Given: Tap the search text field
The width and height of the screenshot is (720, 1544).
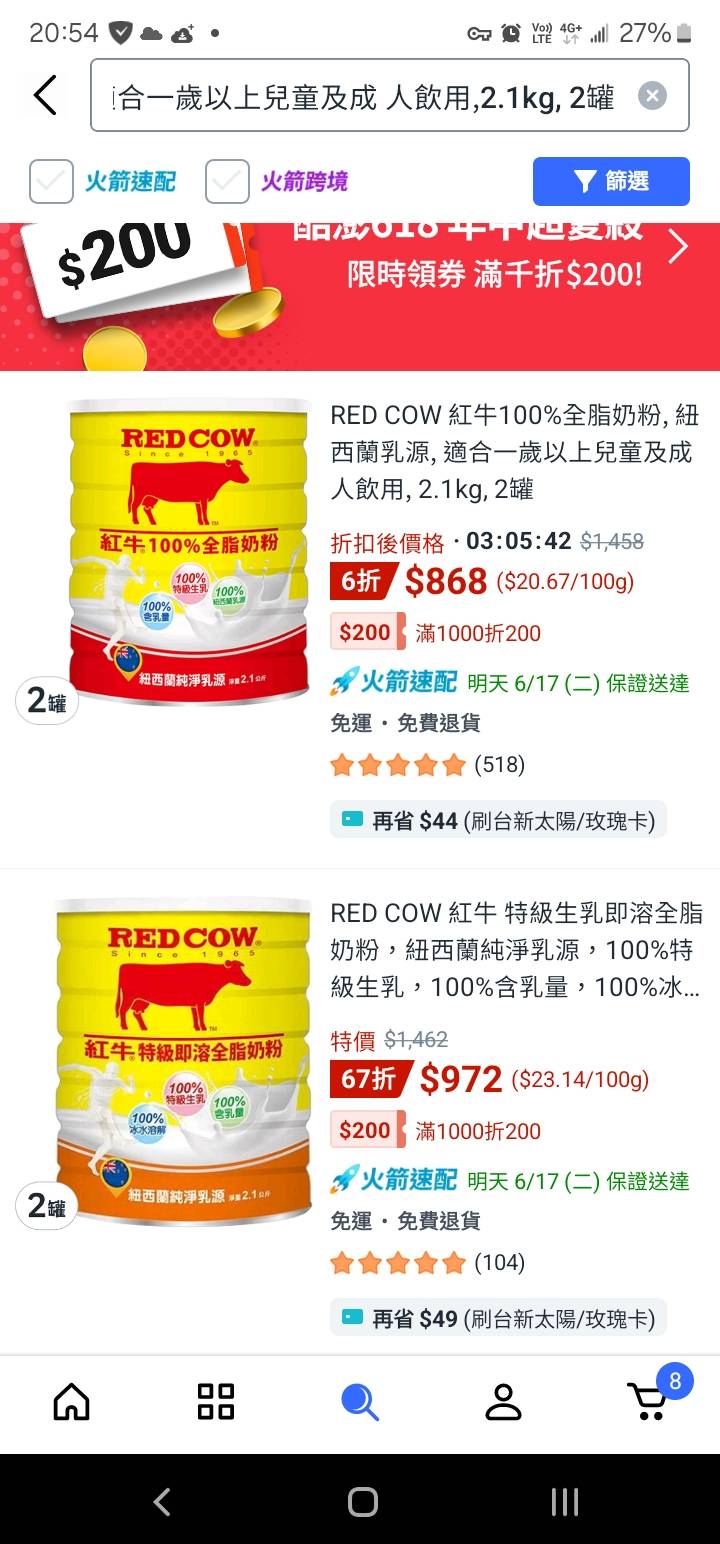Looking at the screenshot, I should (365, 97).
